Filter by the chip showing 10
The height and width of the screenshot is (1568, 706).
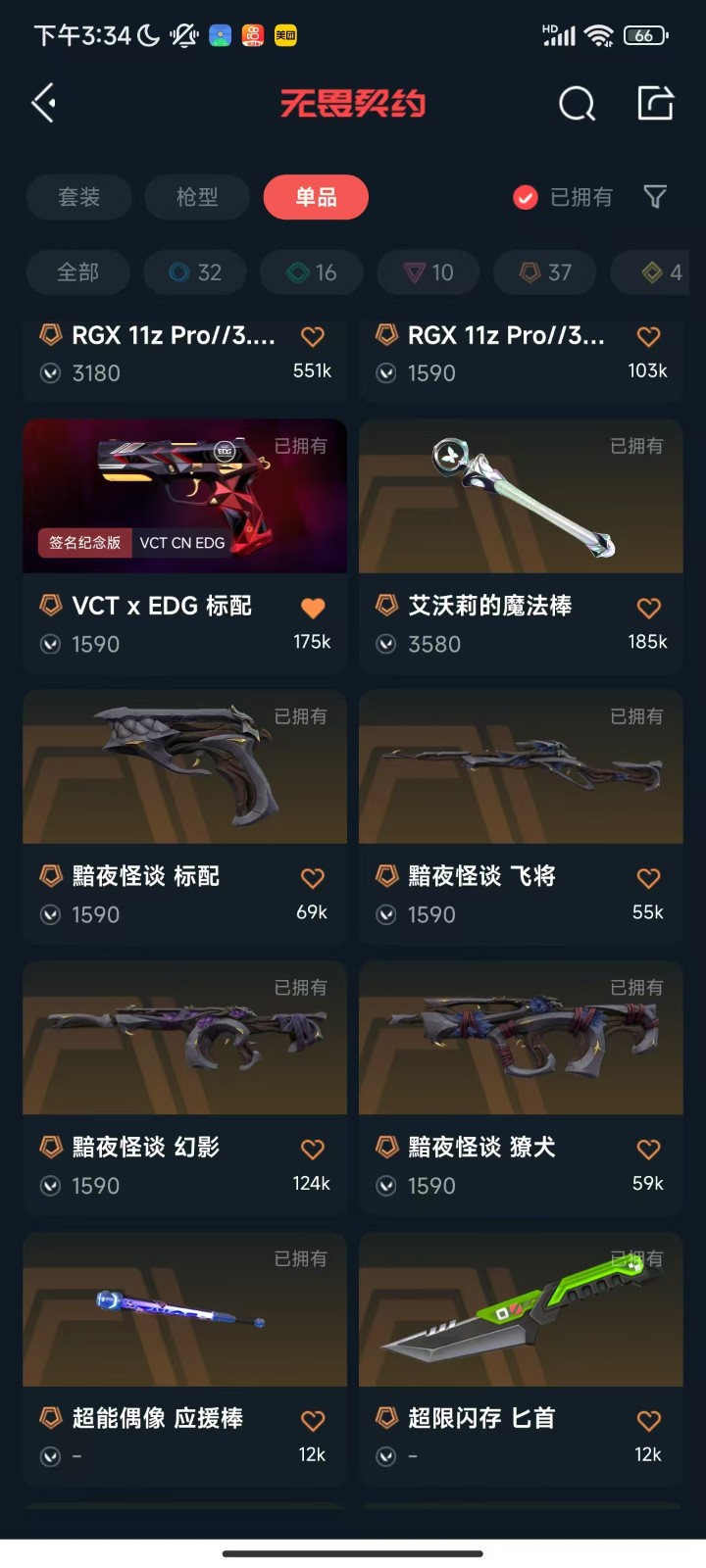point(429,272)
